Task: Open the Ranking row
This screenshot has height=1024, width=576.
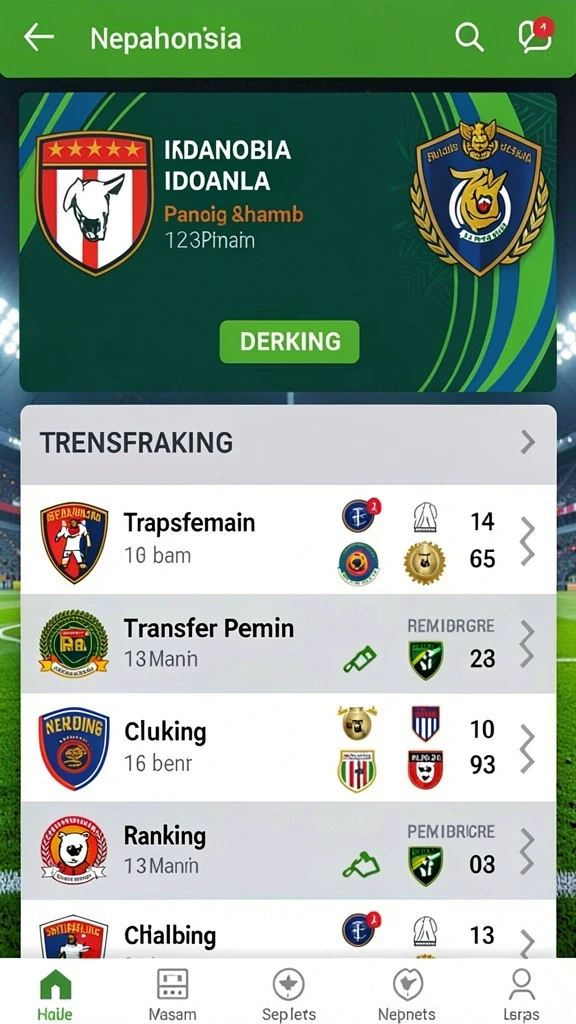Action: (x=288, y=851)
